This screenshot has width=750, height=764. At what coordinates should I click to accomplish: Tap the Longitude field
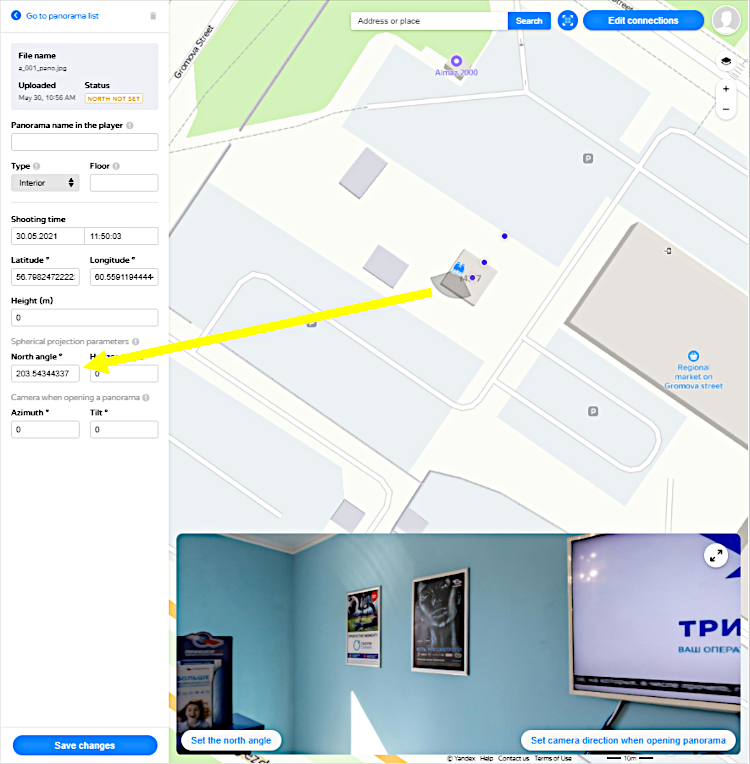coord(124,276)
